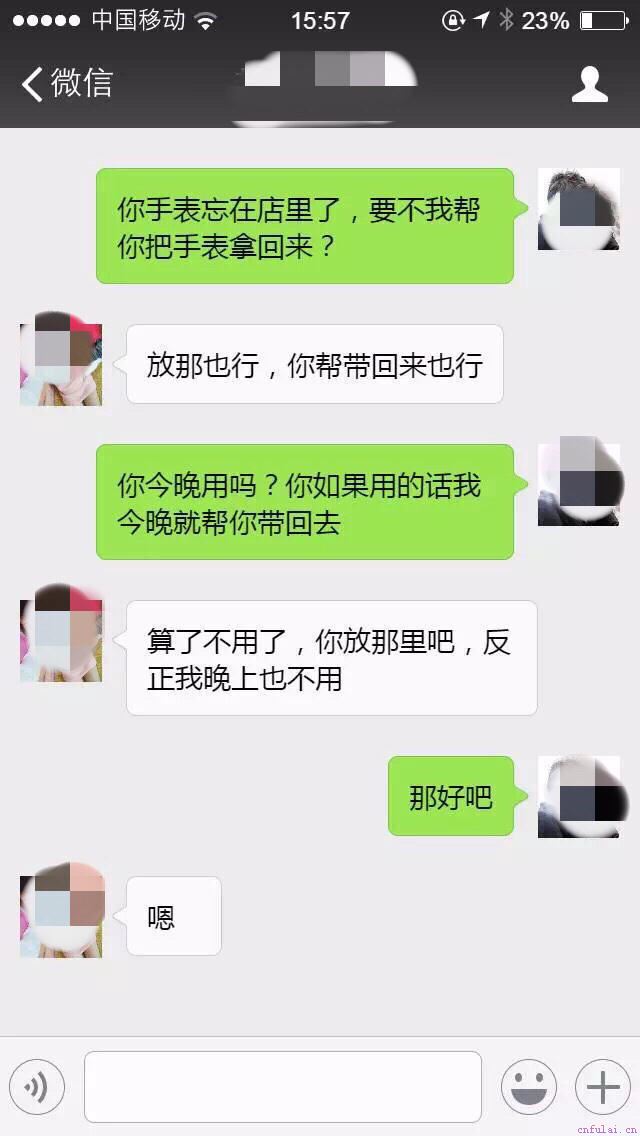Focus the message text field

click(283, 1086)
